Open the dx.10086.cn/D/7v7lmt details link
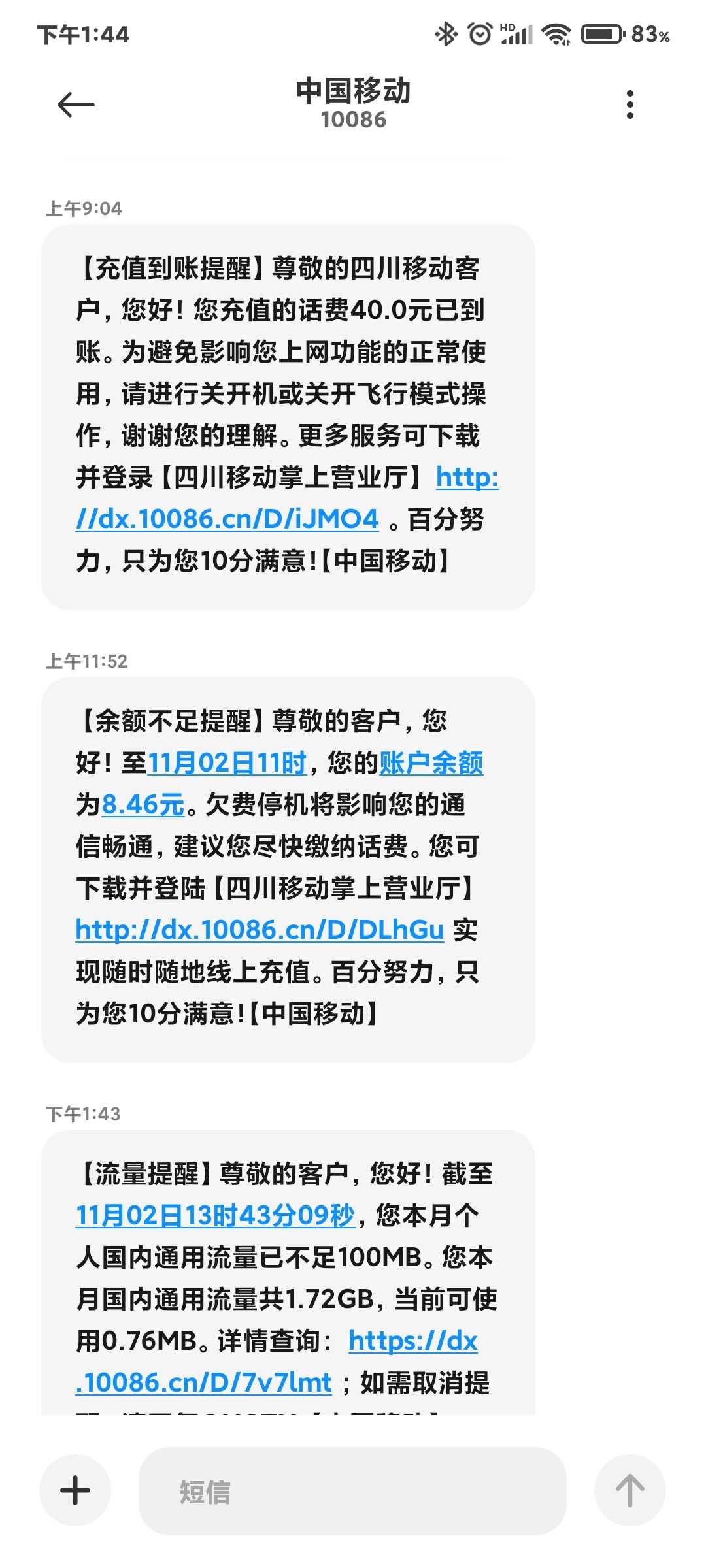The height and width of the screenshot is (1568, 706). pos(204,1383)
